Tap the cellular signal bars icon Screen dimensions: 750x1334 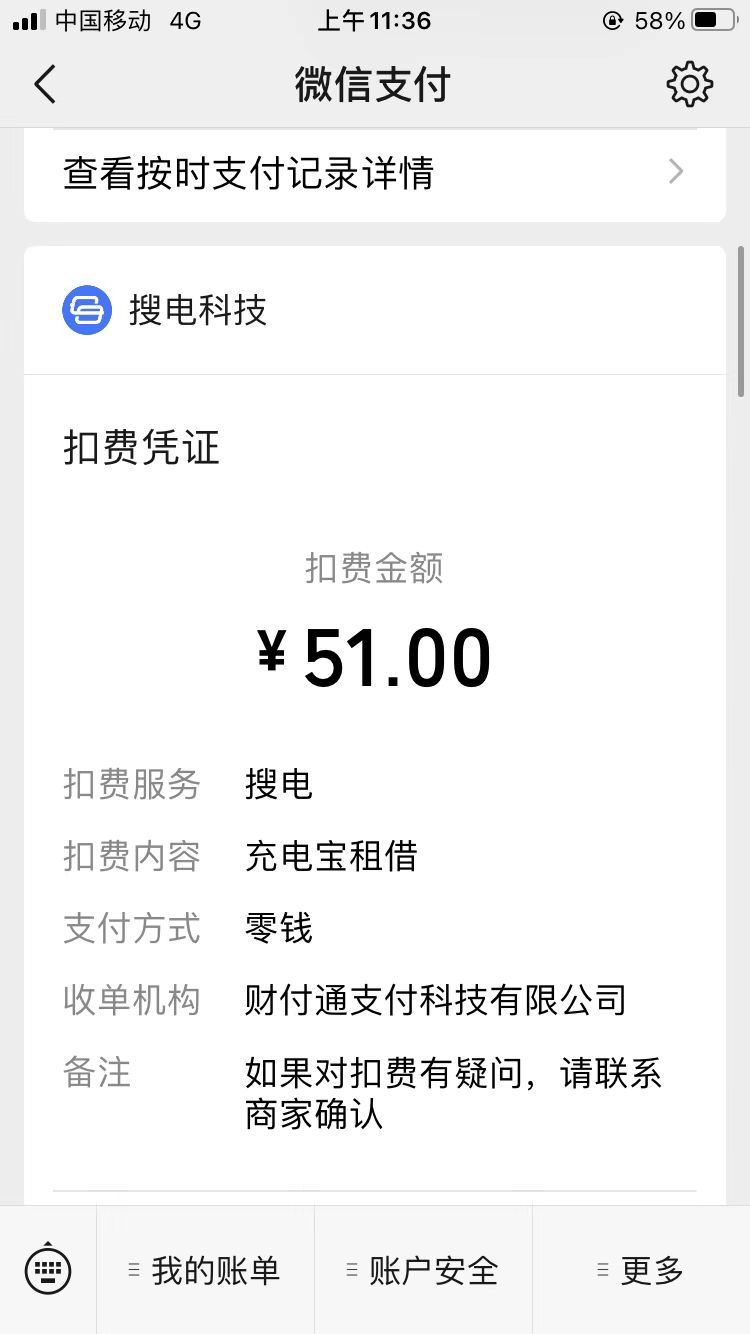pyautogui.click(x=24, y=18)
